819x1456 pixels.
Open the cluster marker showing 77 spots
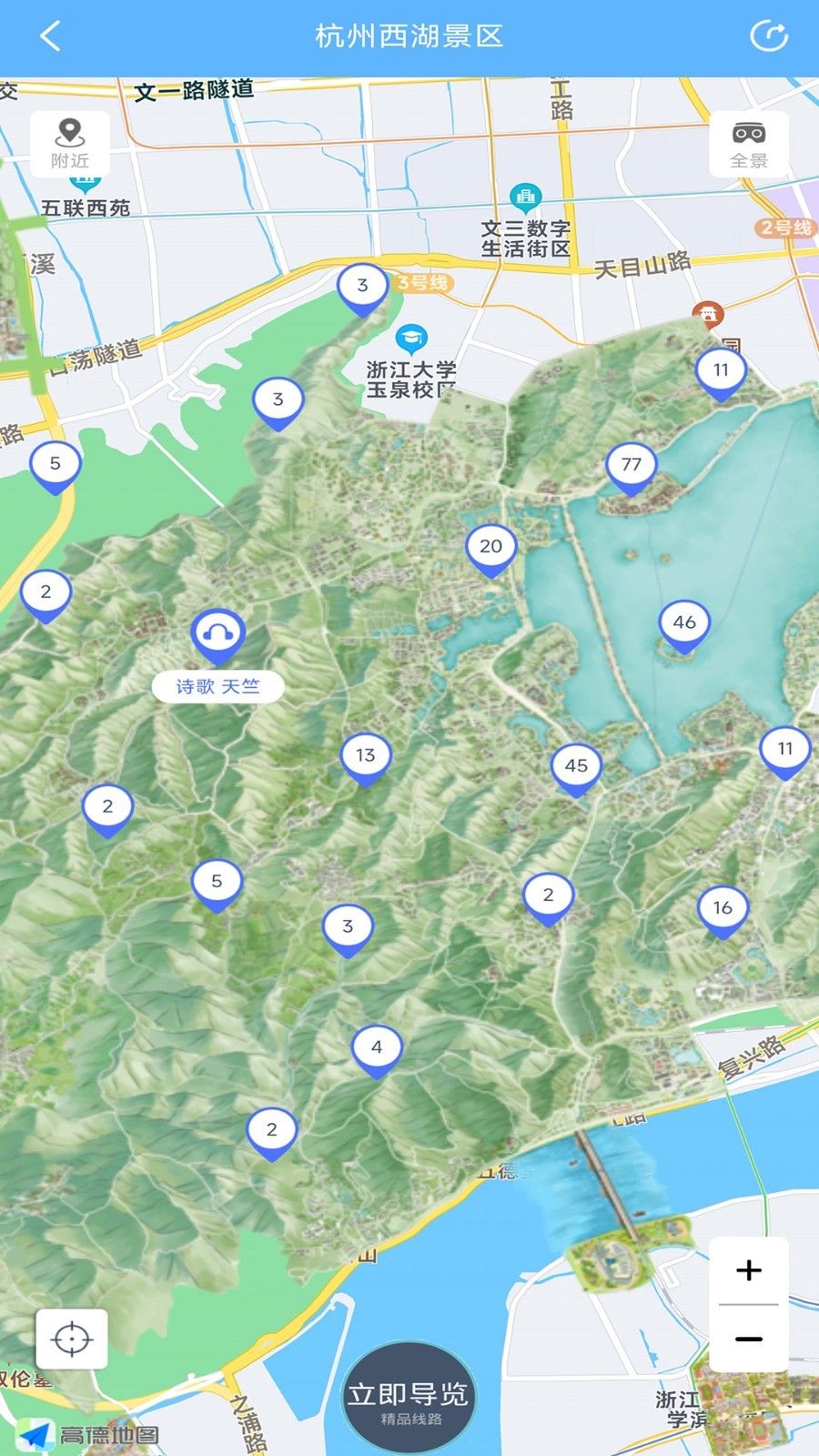coord(631,465)
